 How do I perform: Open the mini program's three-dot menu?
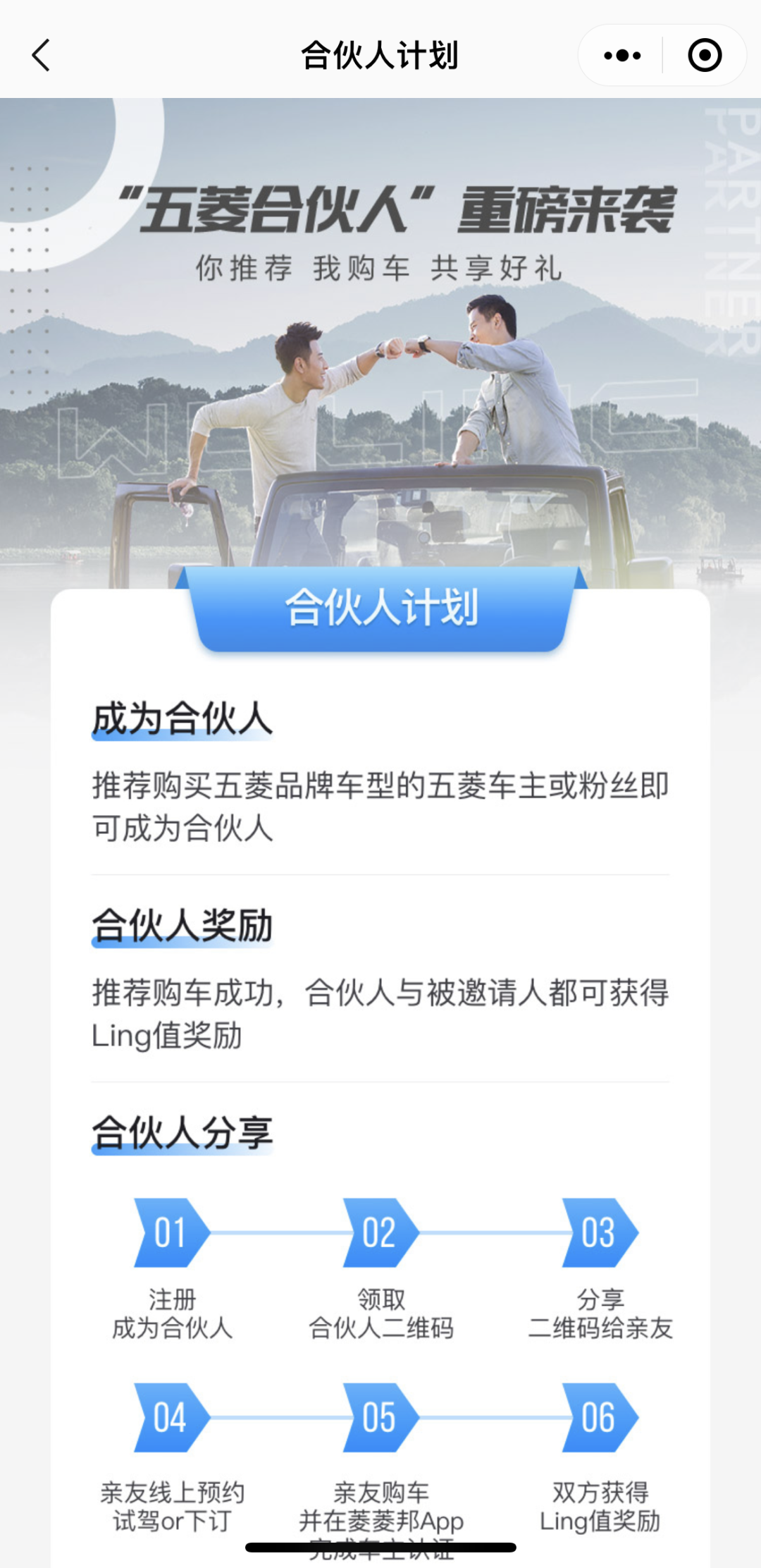coord(622,55)
